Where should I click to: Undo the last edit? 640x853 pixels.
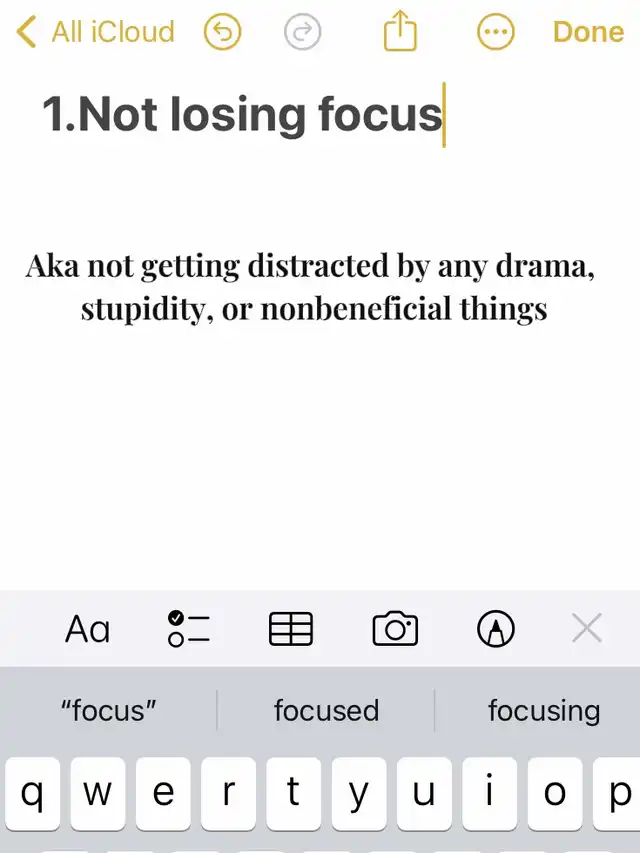point(223,33)
